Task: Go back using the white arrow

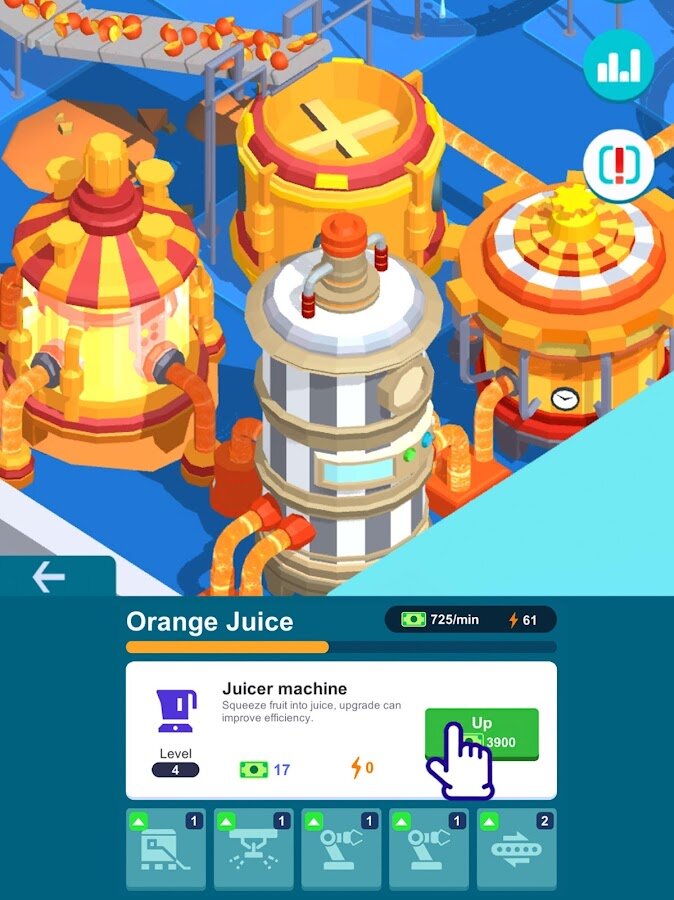Action: click(48, 577)
